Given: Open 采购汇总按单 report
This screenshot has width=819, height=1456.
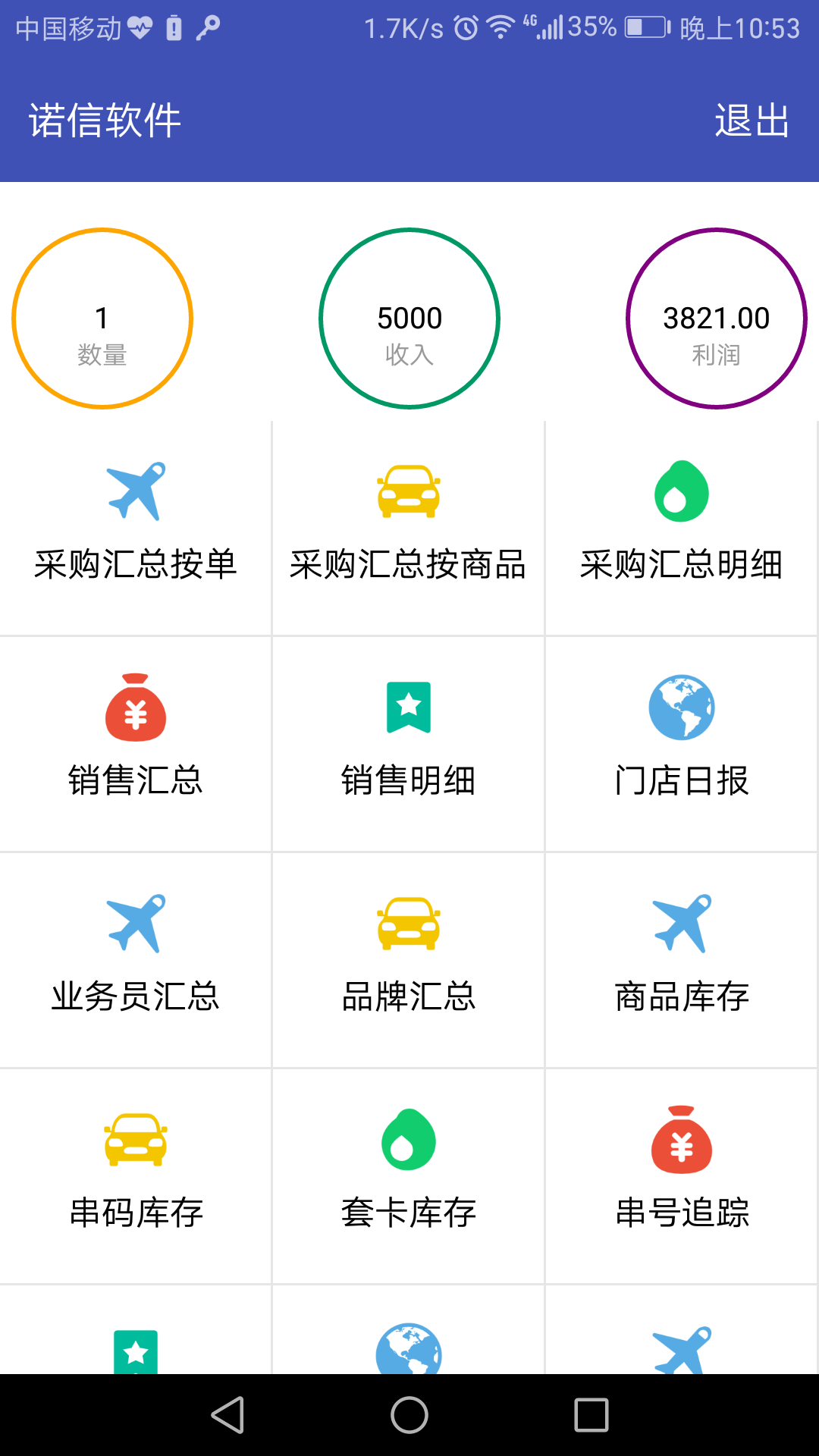Looking at the screenshot, I should [x=136, y=529].
